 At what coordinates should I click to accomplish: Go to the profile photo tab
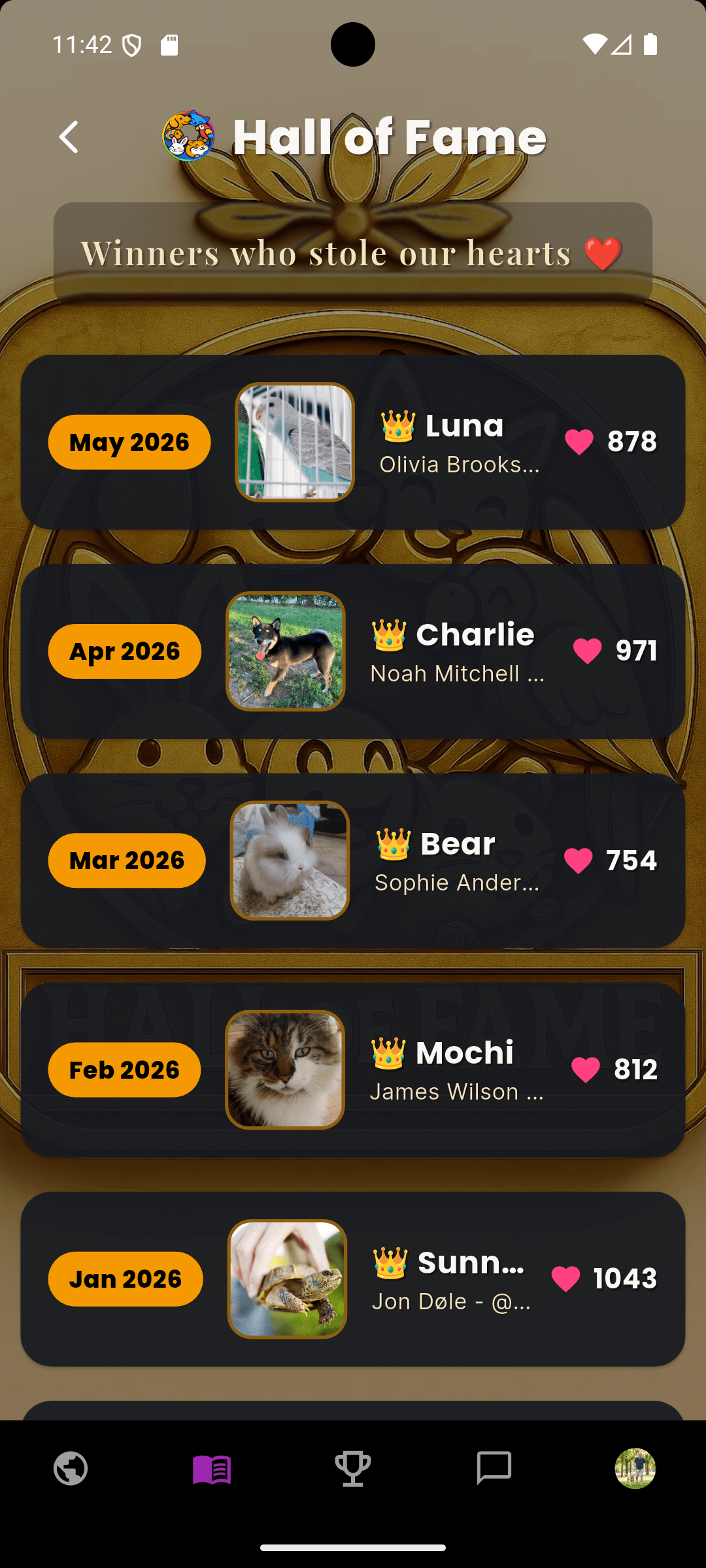[635, 1469]
